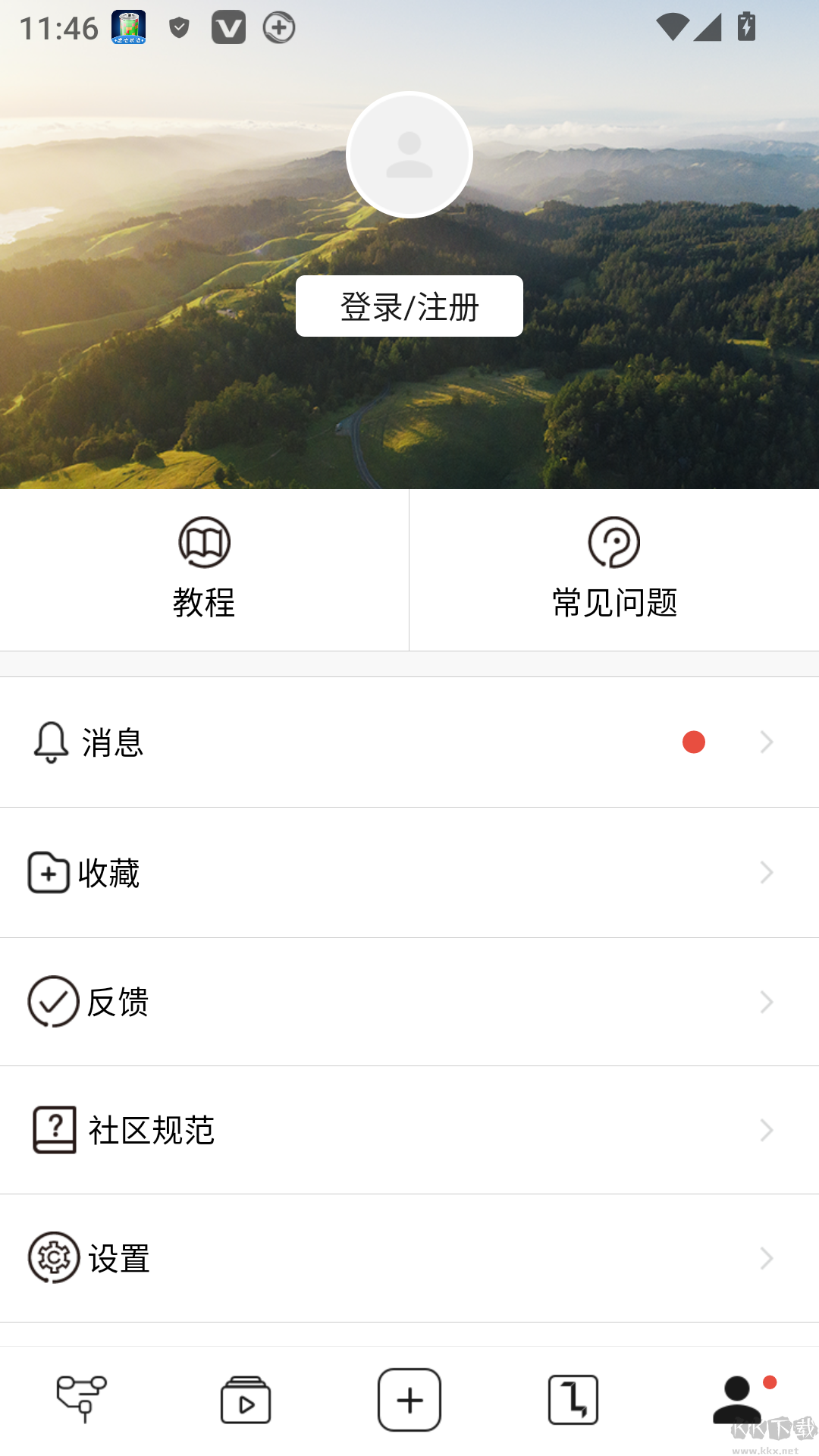
Task: Select the templates icon in bottom navigation
Action: point(82,1399)
